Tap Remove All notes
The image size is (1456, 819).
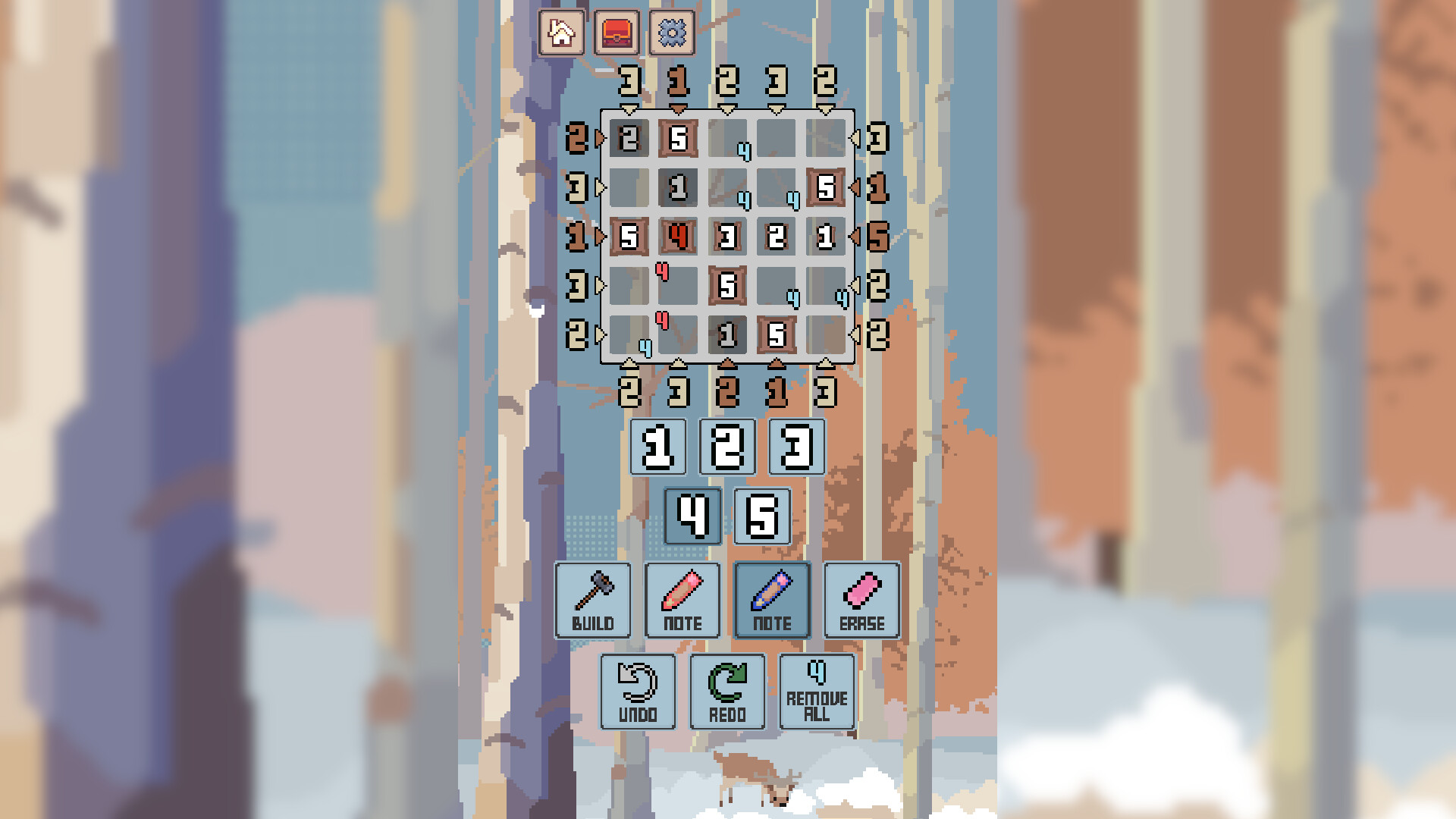(817, 692)
